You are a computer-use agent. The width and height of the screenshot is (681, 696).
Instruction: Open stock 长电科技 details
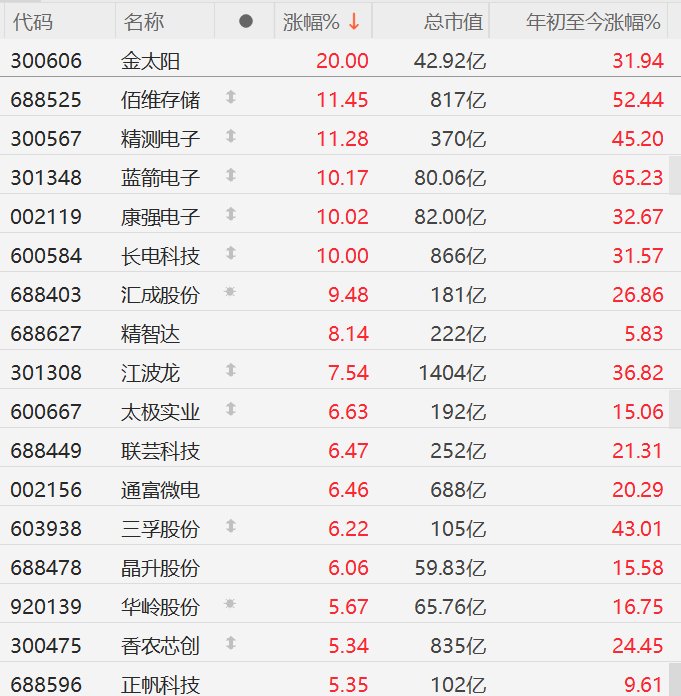pos(161,256)
